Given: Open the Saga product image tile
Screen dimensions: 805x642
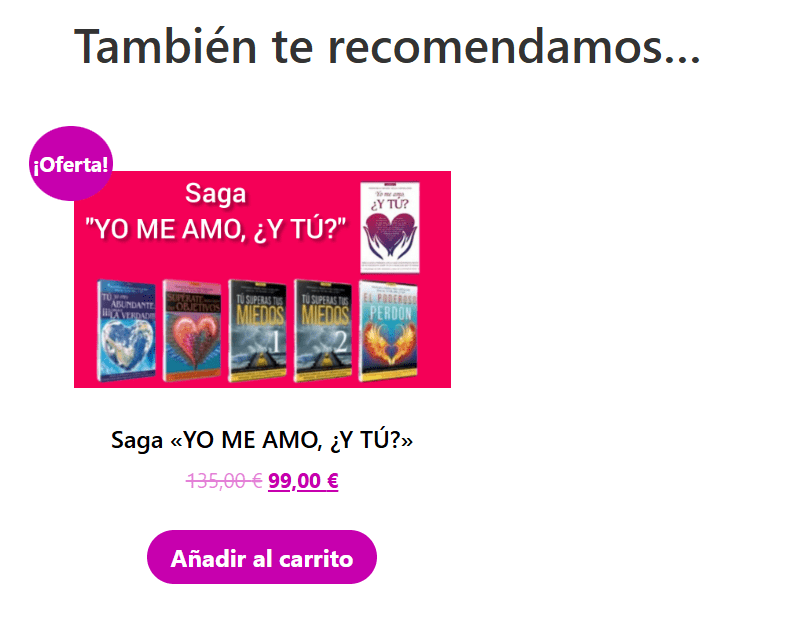Looking at the screenshot, I should 262,279.
